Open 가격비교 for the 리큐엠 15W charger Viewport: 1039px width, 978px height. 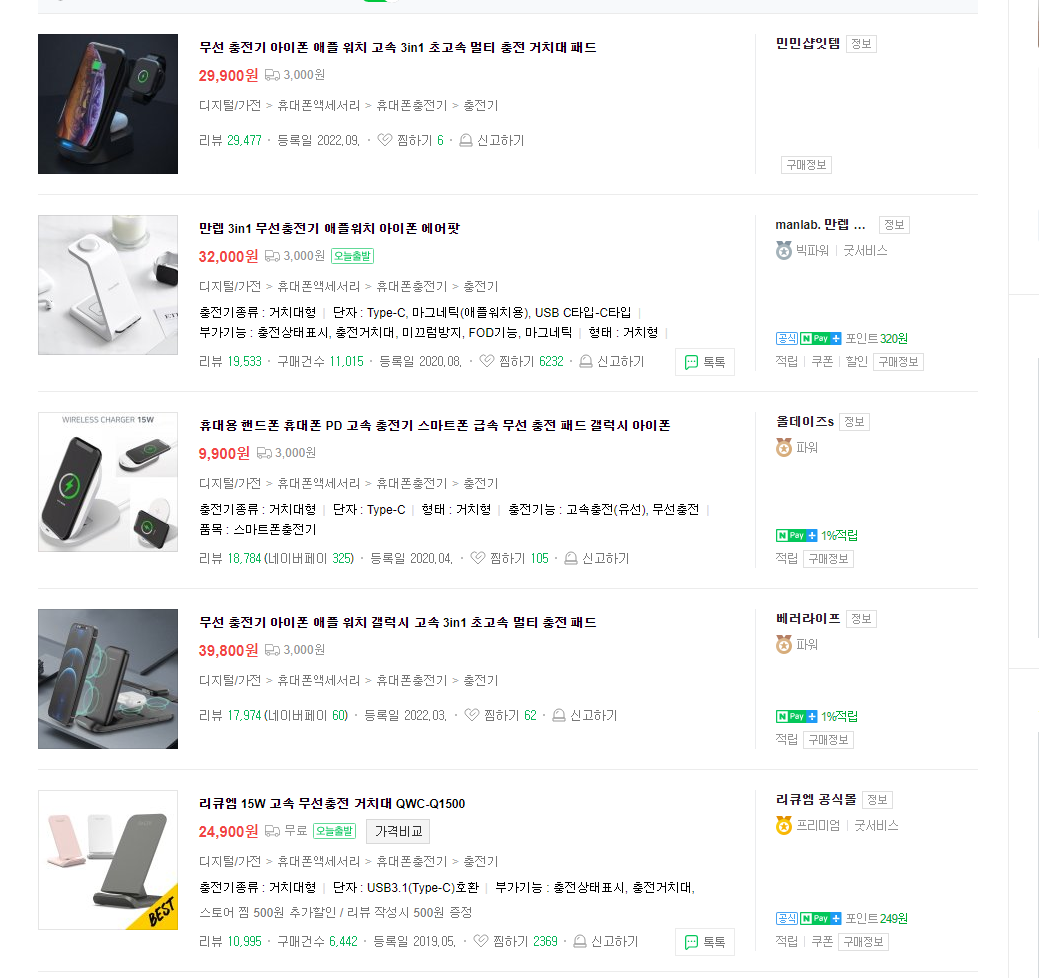(398, 831)
